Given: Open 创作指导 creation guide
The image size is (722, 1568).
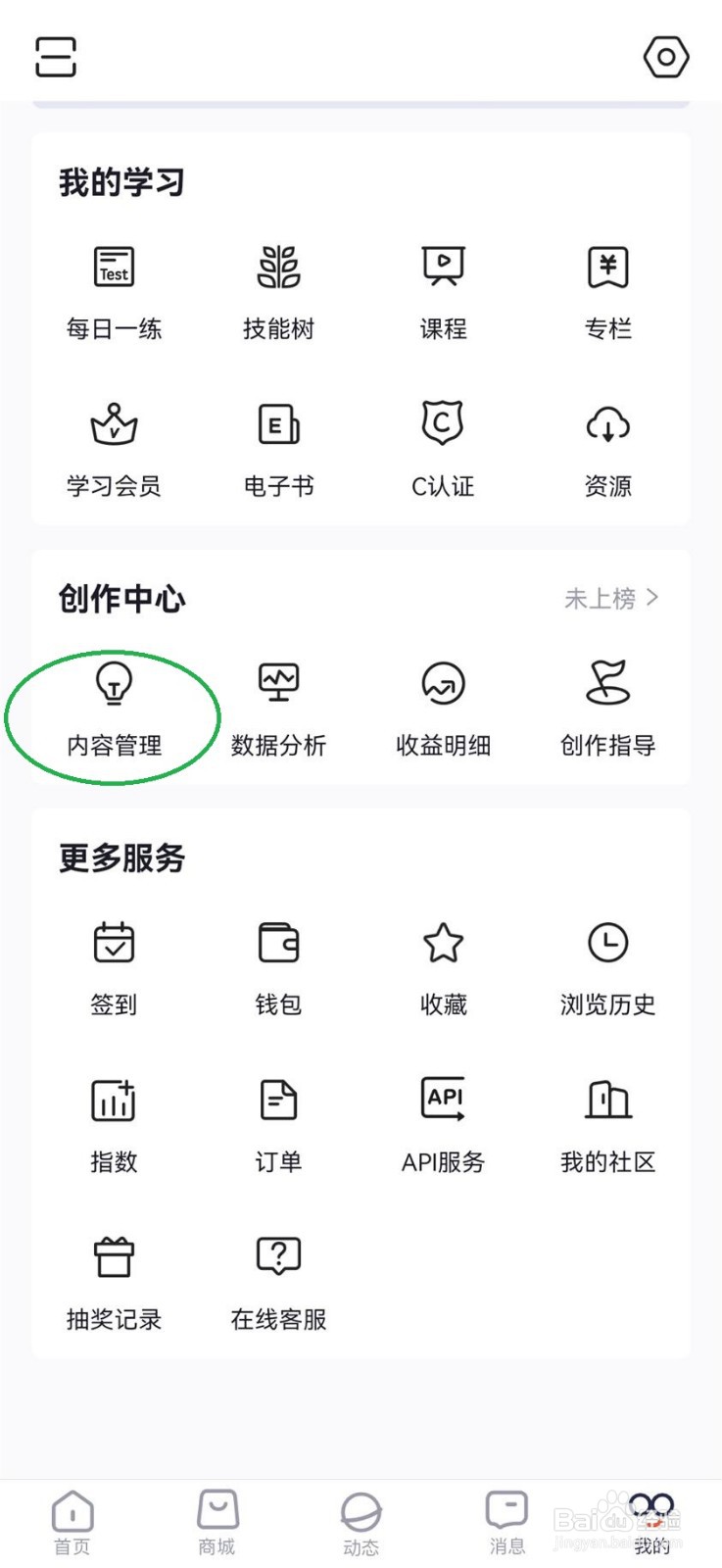Looking at the screenshot, I should pos(608,710).
